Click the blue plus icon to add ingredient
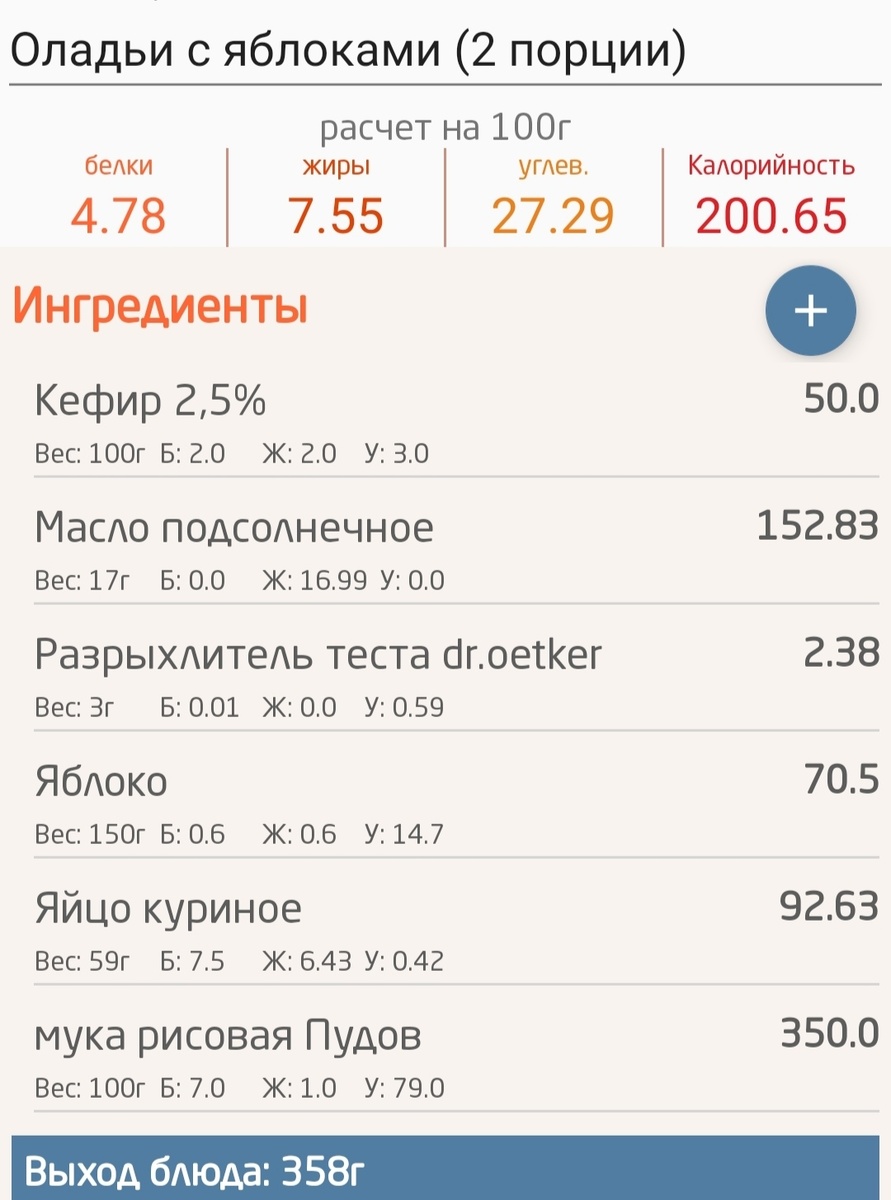Screen dimensions: 891x1200 click(810, 310)
